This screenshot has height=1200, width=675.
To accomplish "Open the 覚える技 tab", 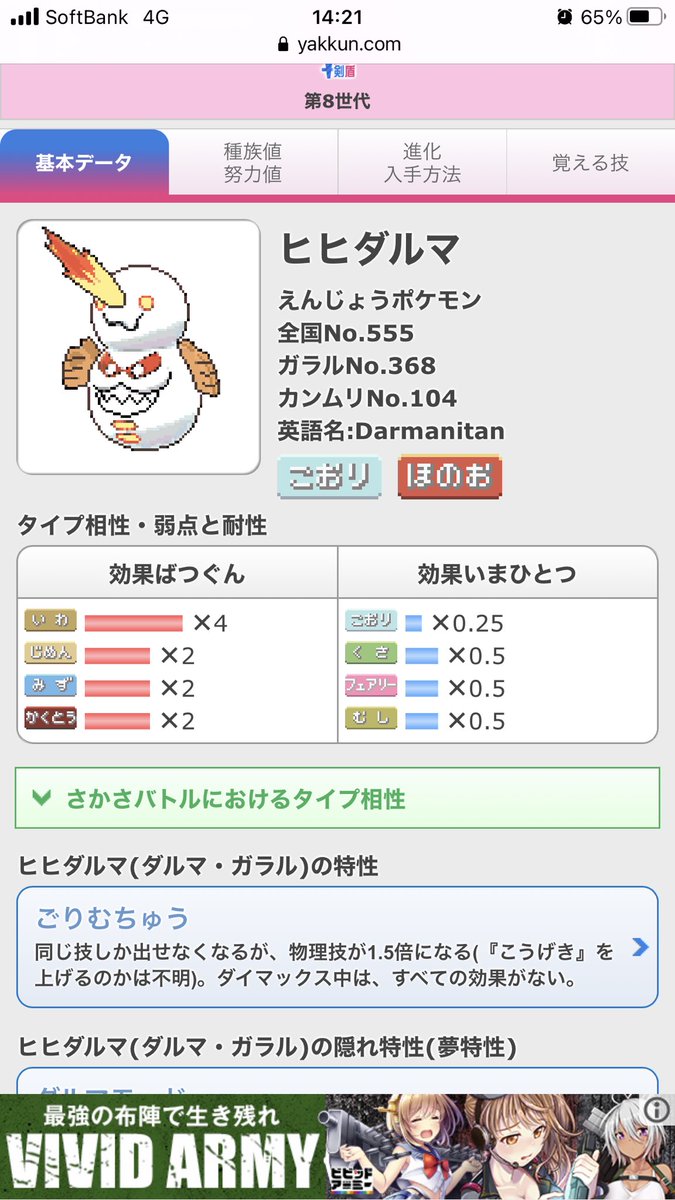I will [x=590, y=162].
